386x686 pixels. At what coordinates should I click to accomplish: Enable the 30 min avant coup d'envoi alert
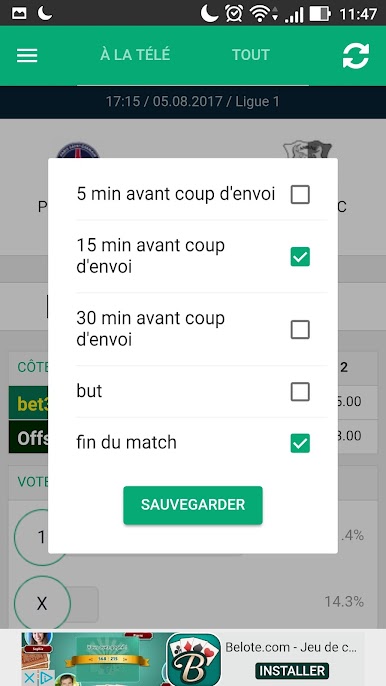tap(300, 329)
